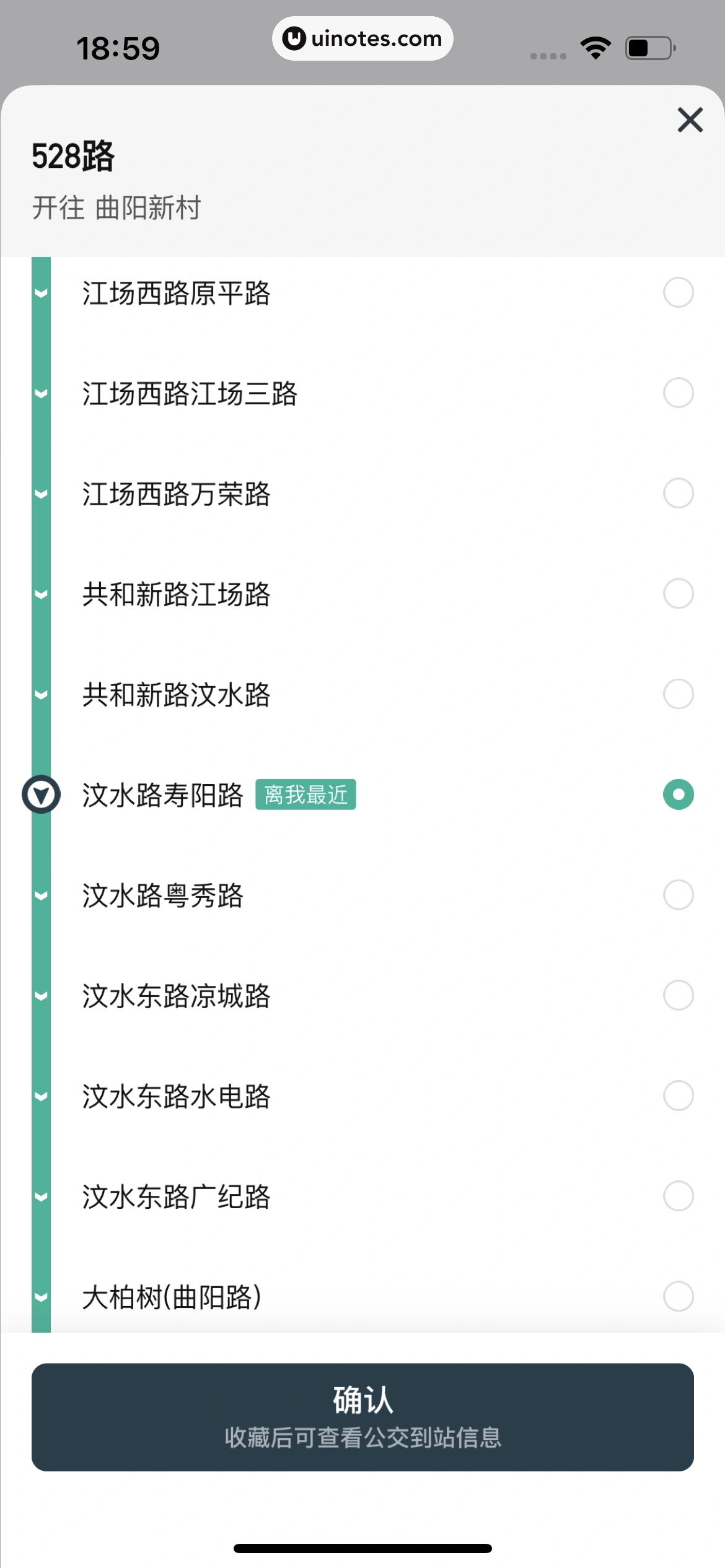
Task: Pick the 共和新路江场路 stop
Action: (678, 594)
